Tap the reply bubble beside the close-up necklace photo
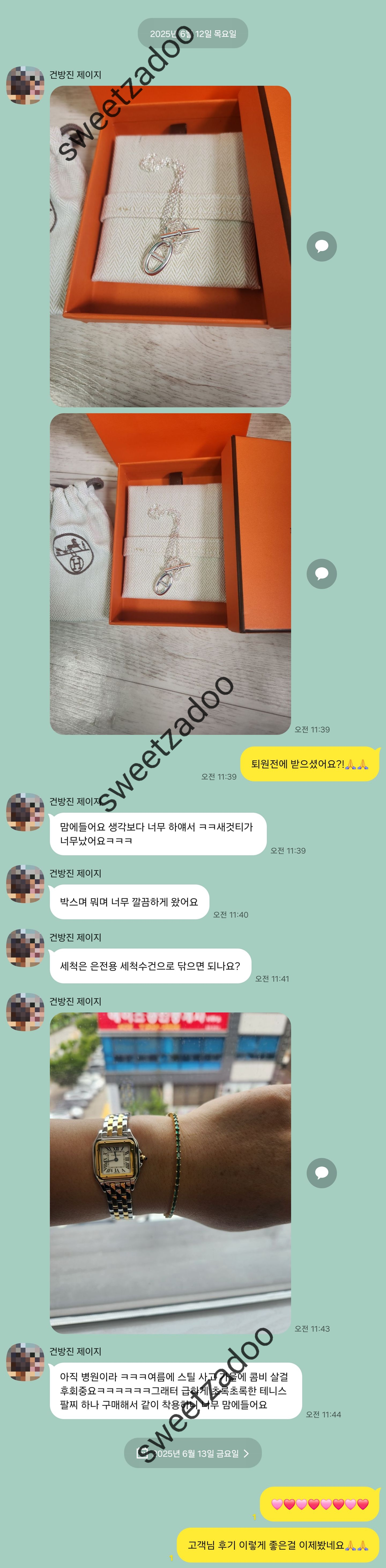The height and width of the screenshot is (1568, 386). point(321,247)
